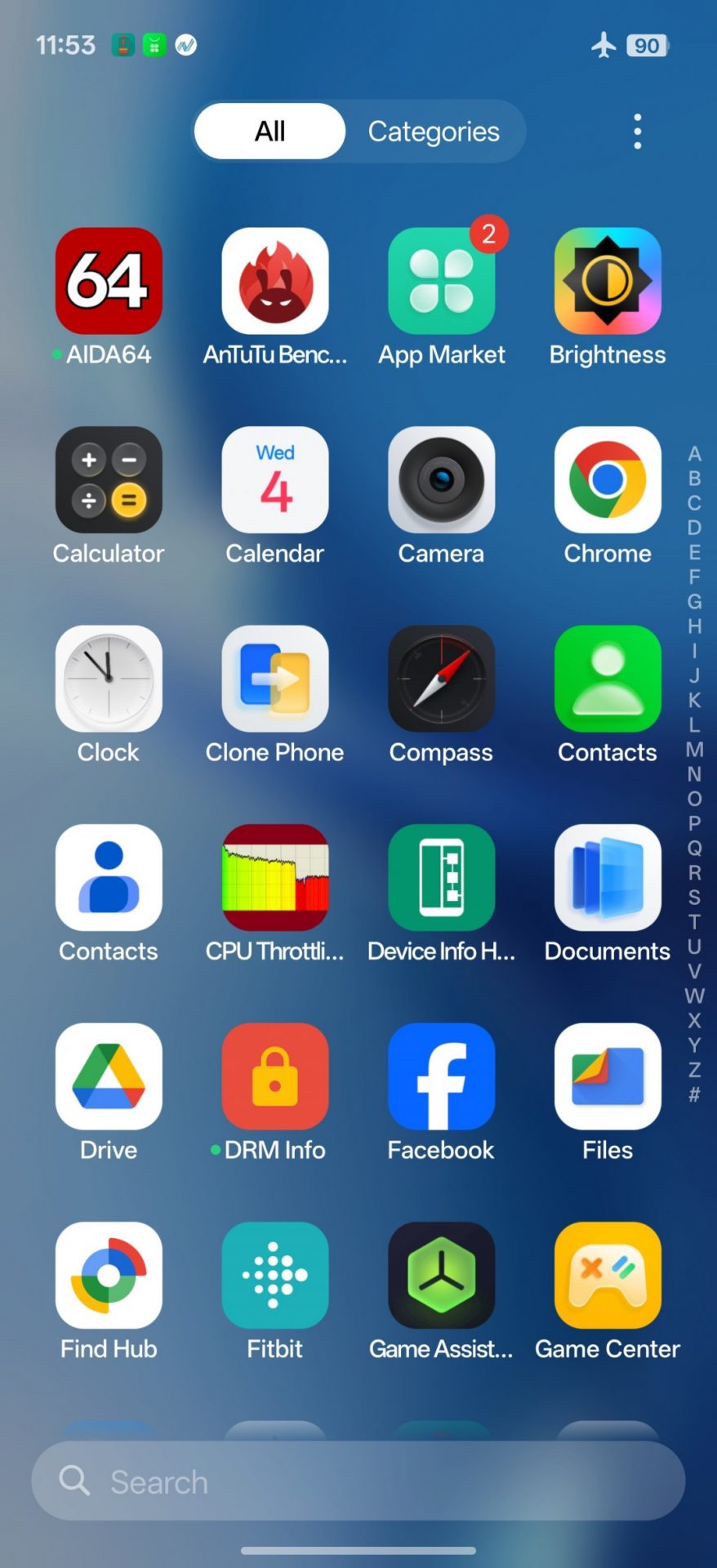Open the Documents app

(608, 878)
